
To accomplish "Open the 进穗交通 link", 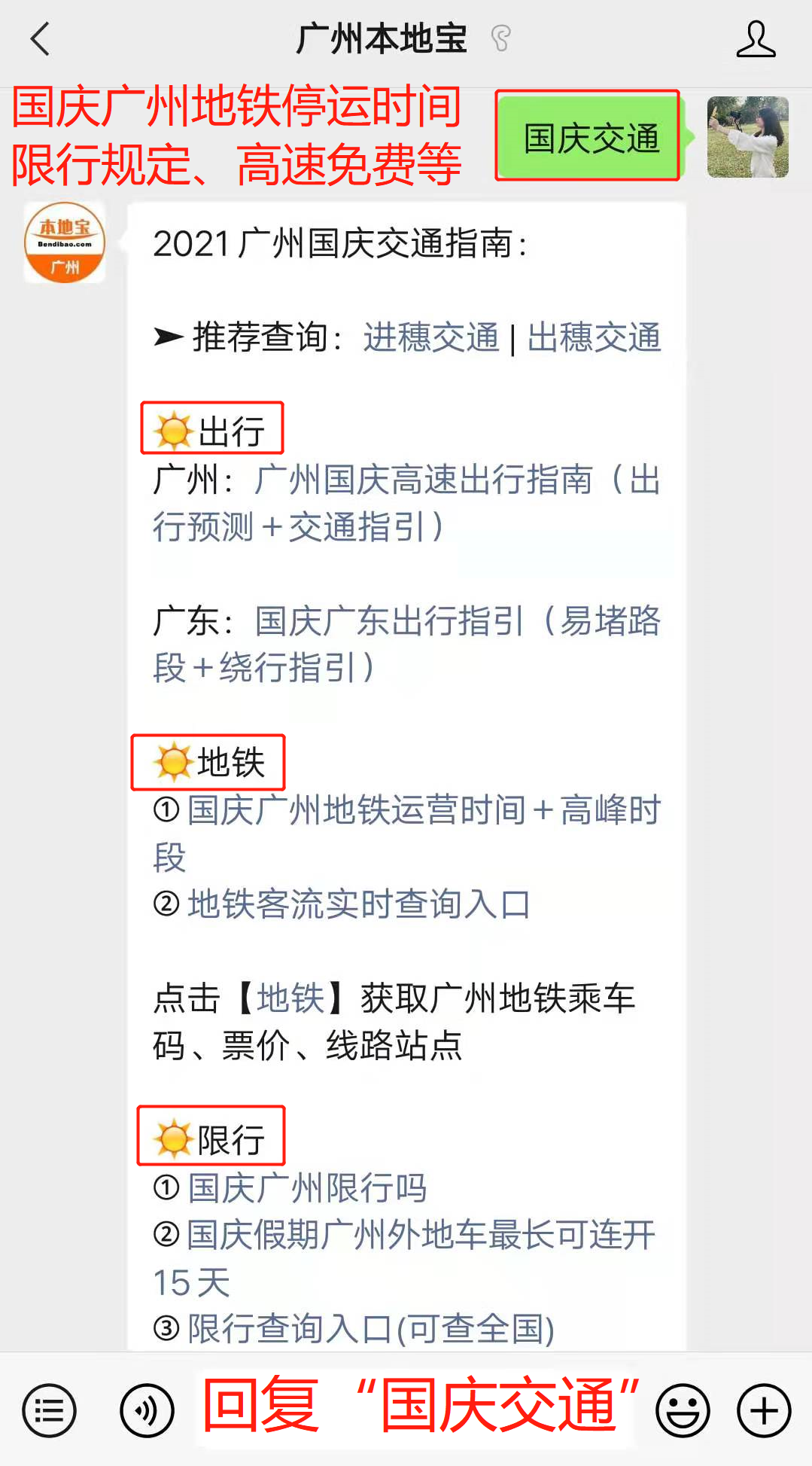I will (430, 337).
